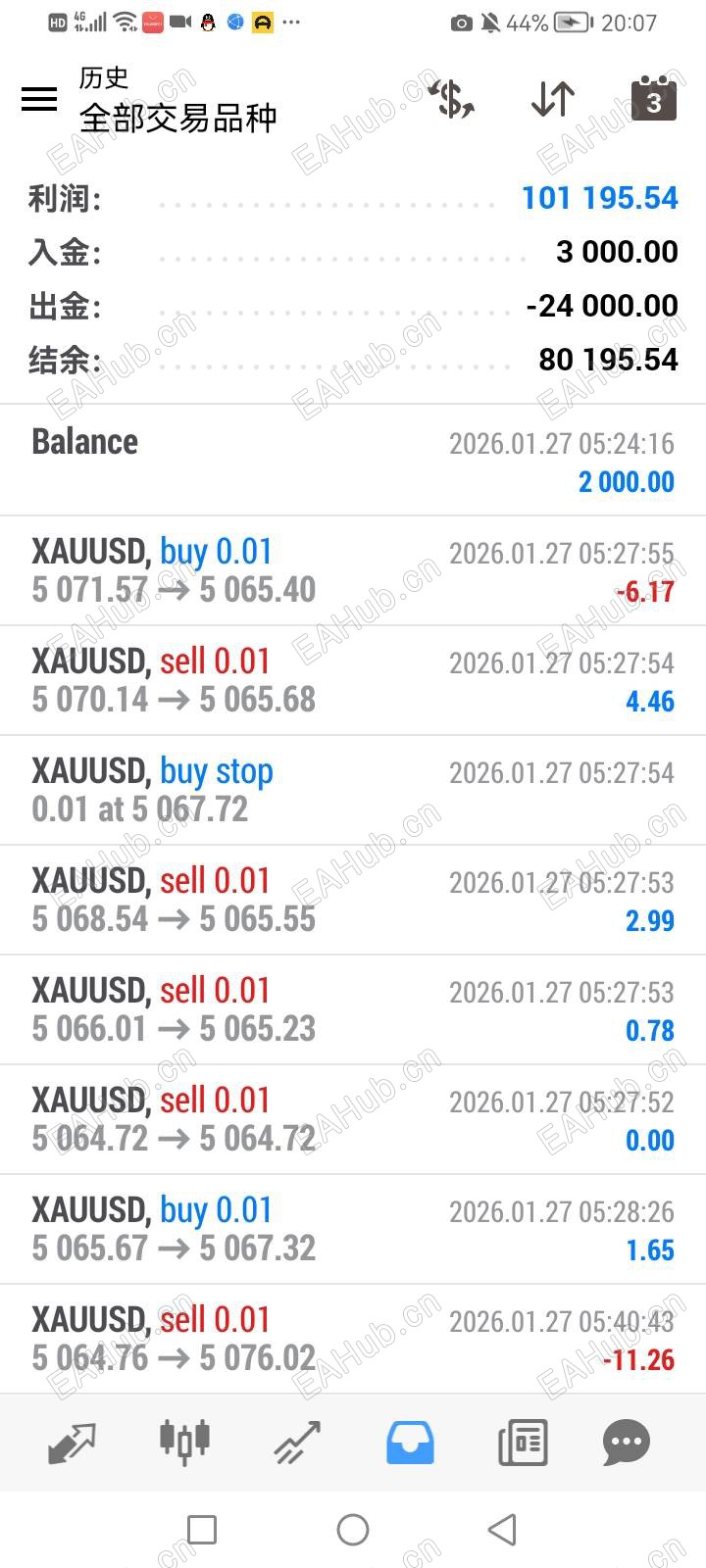Expand the Balance 2 000.00 entry
This screenshot has height=1568, width=706.
353,462
